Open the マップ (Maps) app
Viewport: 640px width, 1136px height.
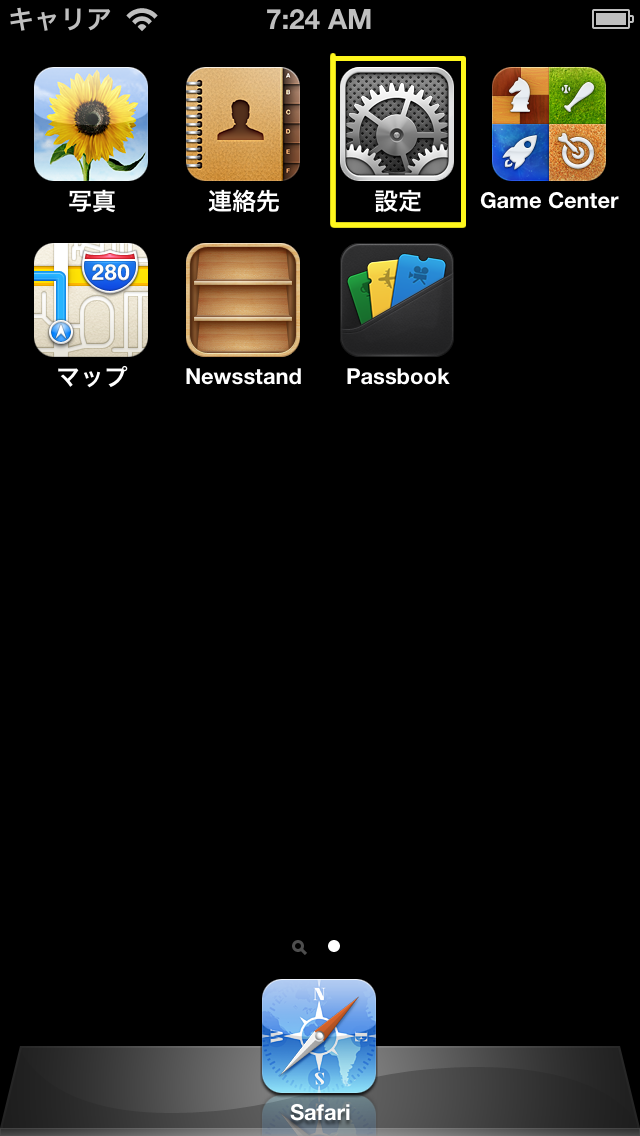coord(91,300)
